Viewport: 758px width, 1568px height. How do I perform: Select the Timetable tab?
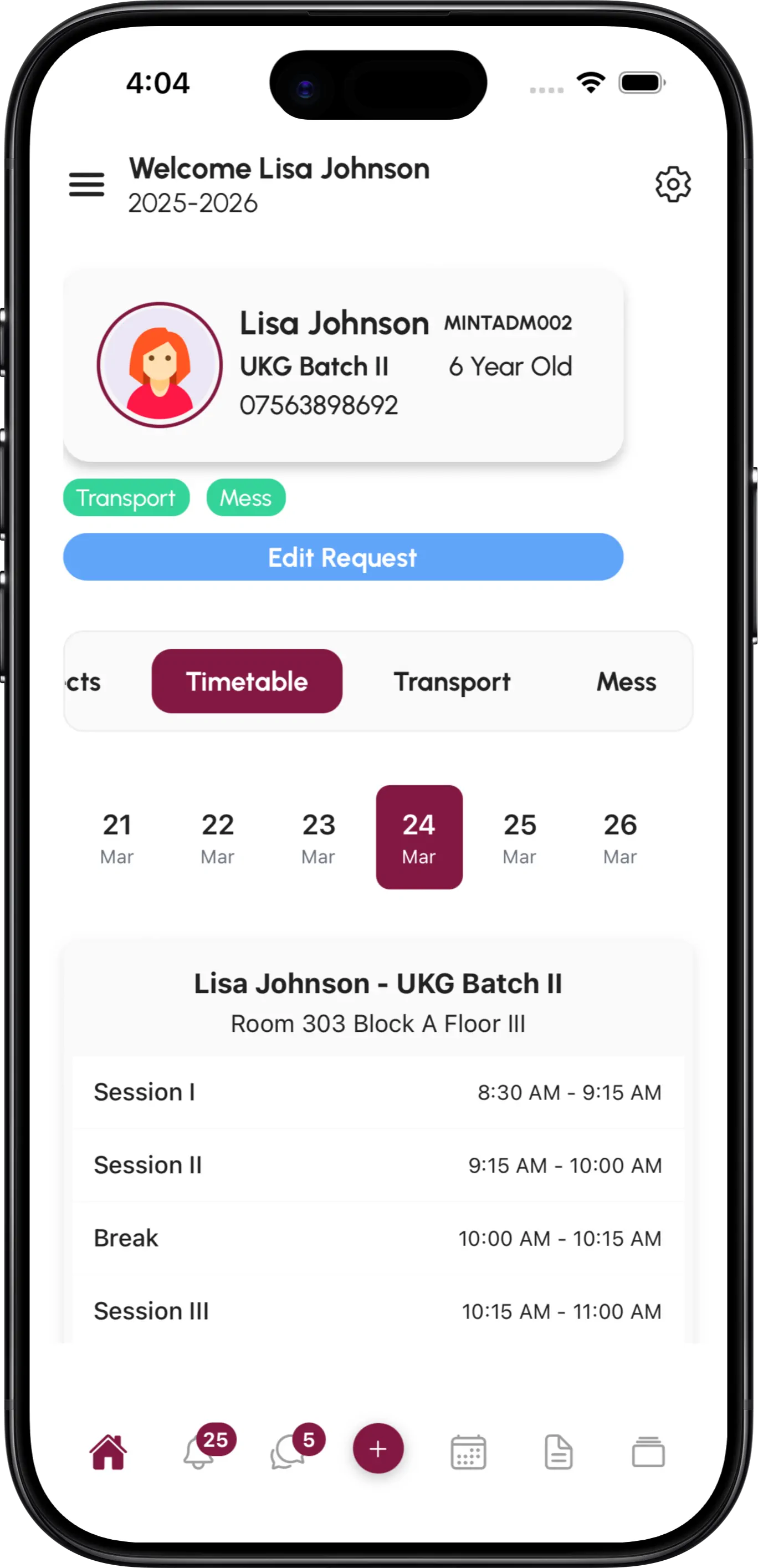click(x=247, y=680)
